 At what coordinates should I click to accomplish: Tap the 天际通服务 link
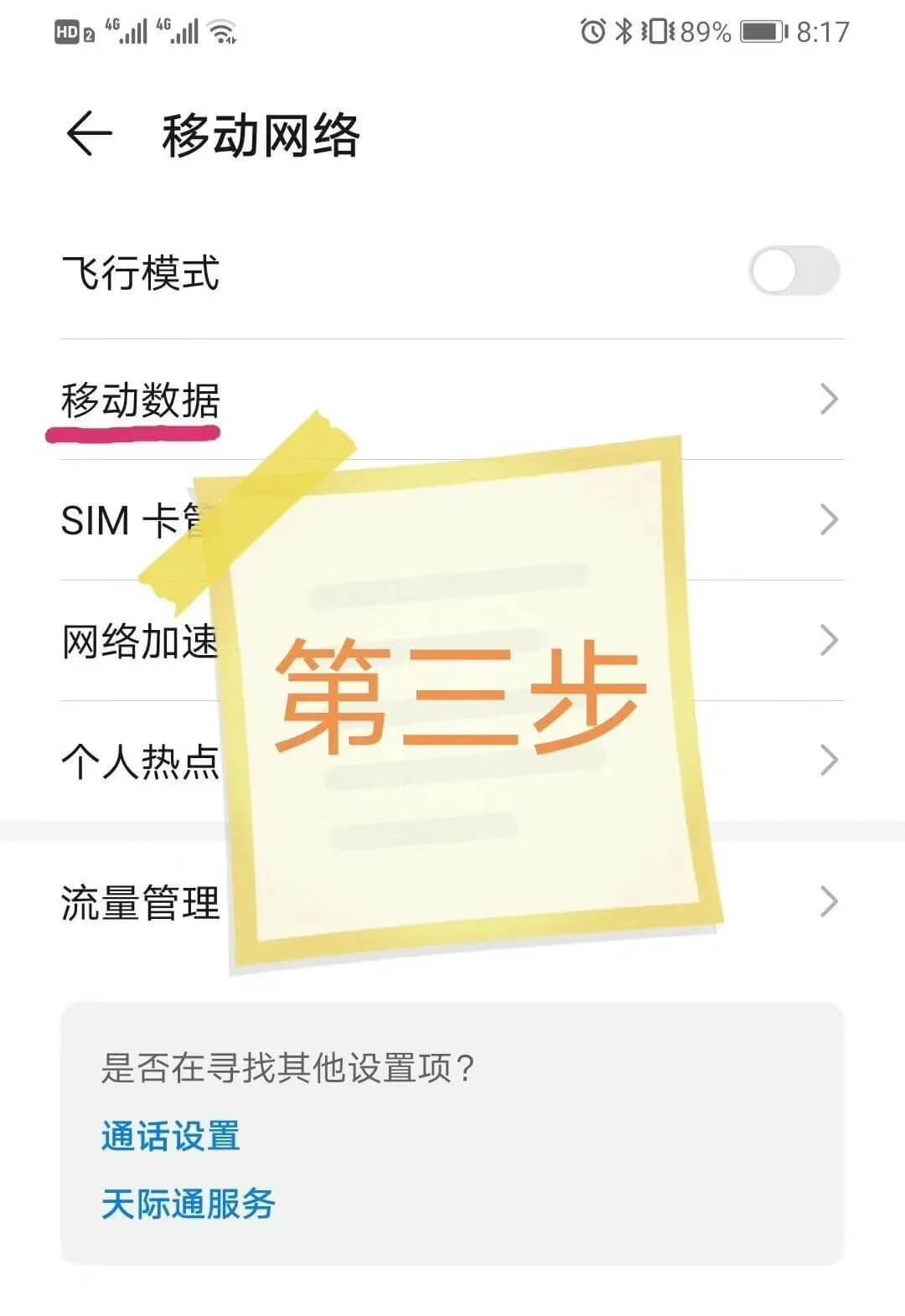[x=189, y=1204]
